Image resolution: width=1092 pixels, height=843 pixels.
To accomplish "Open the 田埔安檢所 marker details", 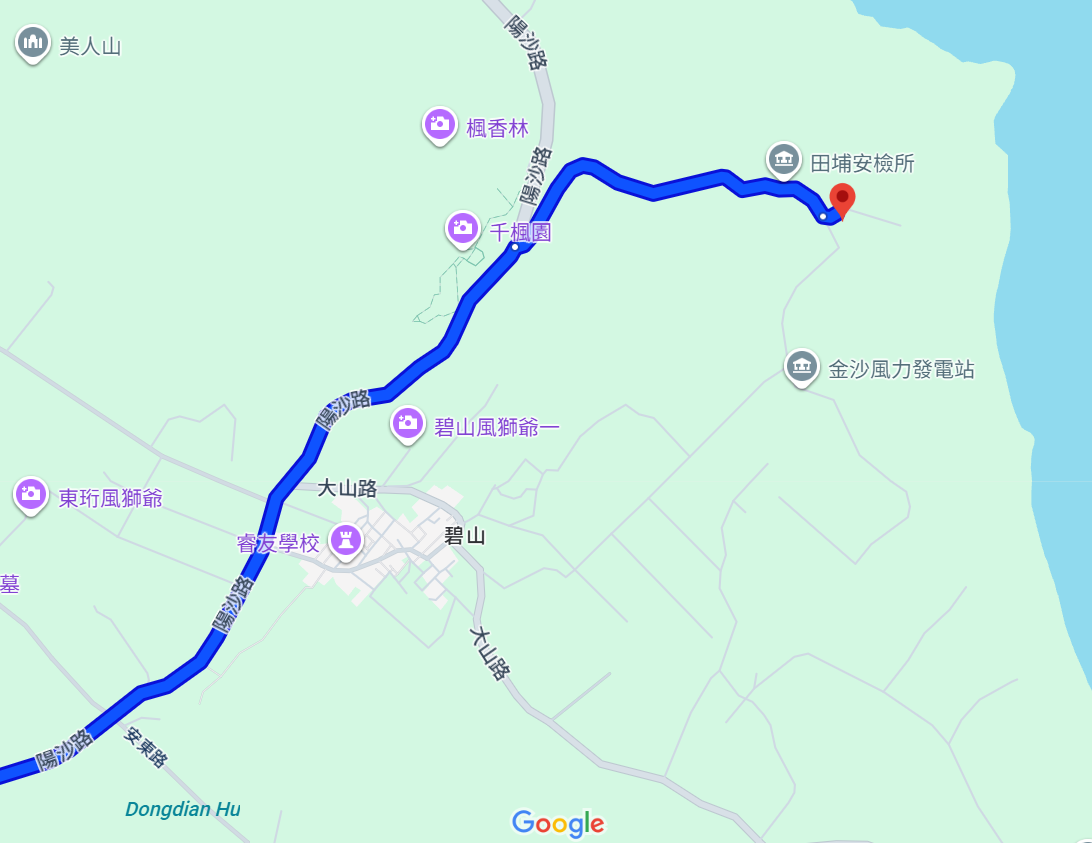I will click(x=783, y=160).
